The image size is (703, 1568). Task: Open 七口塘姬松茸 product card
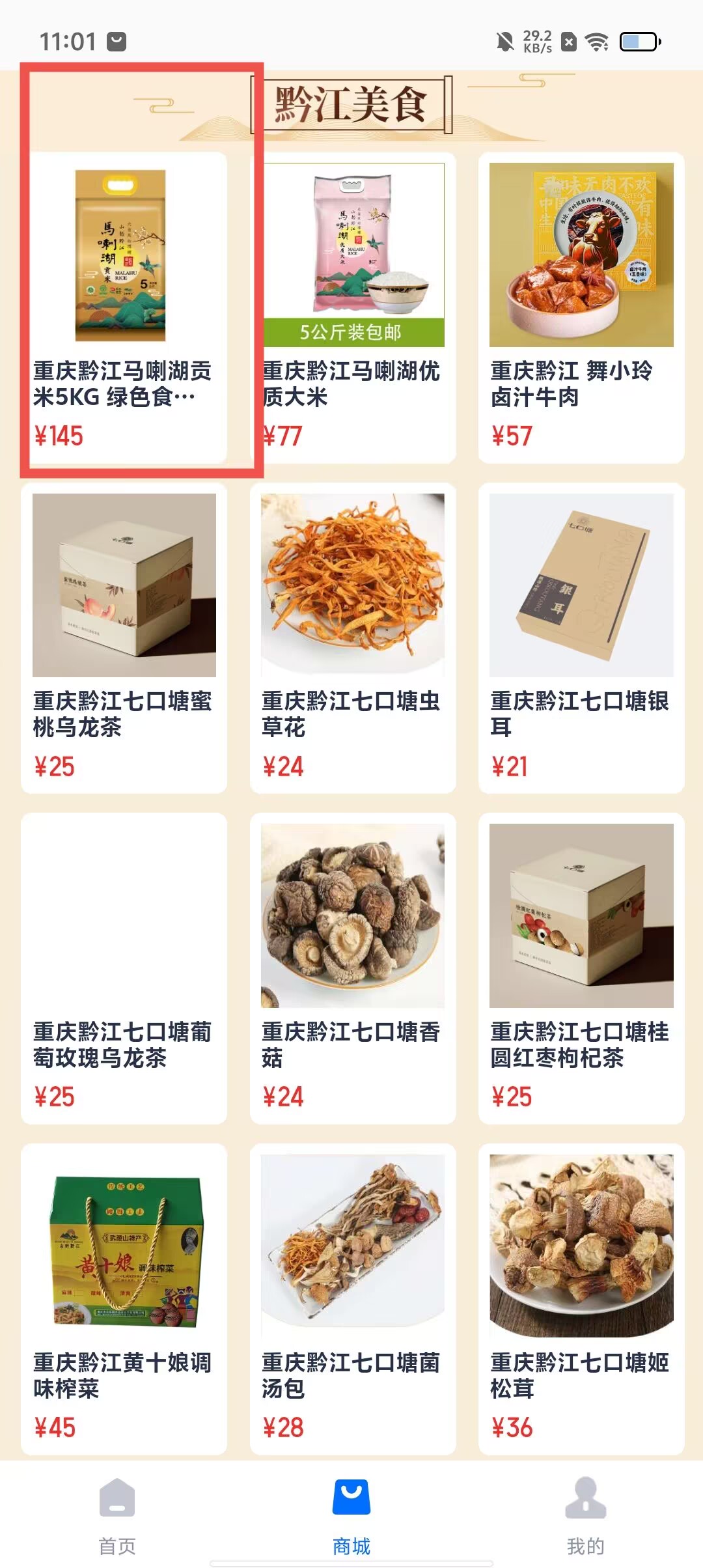pyautogui.click(x=581, y=1299)
